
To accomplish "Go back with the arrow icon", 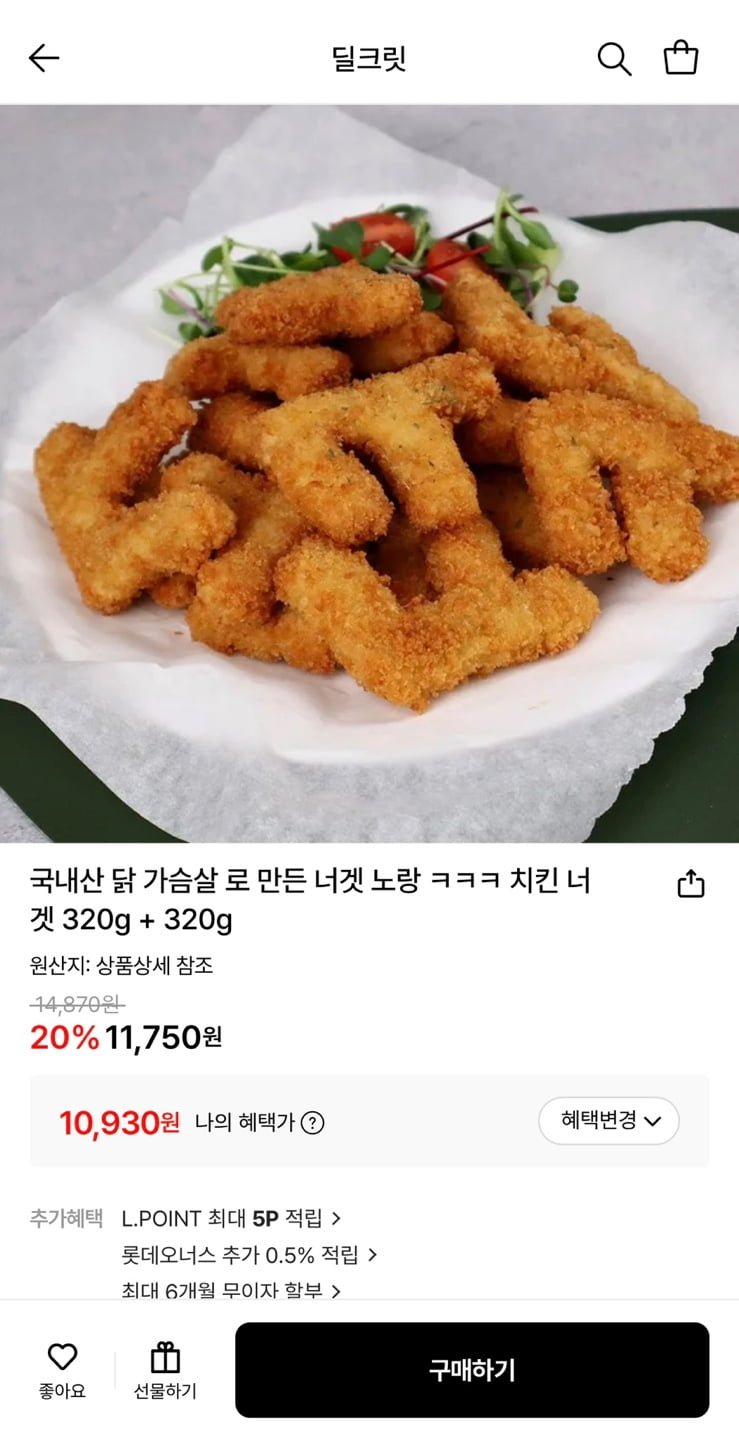I will tap(44, 59).
